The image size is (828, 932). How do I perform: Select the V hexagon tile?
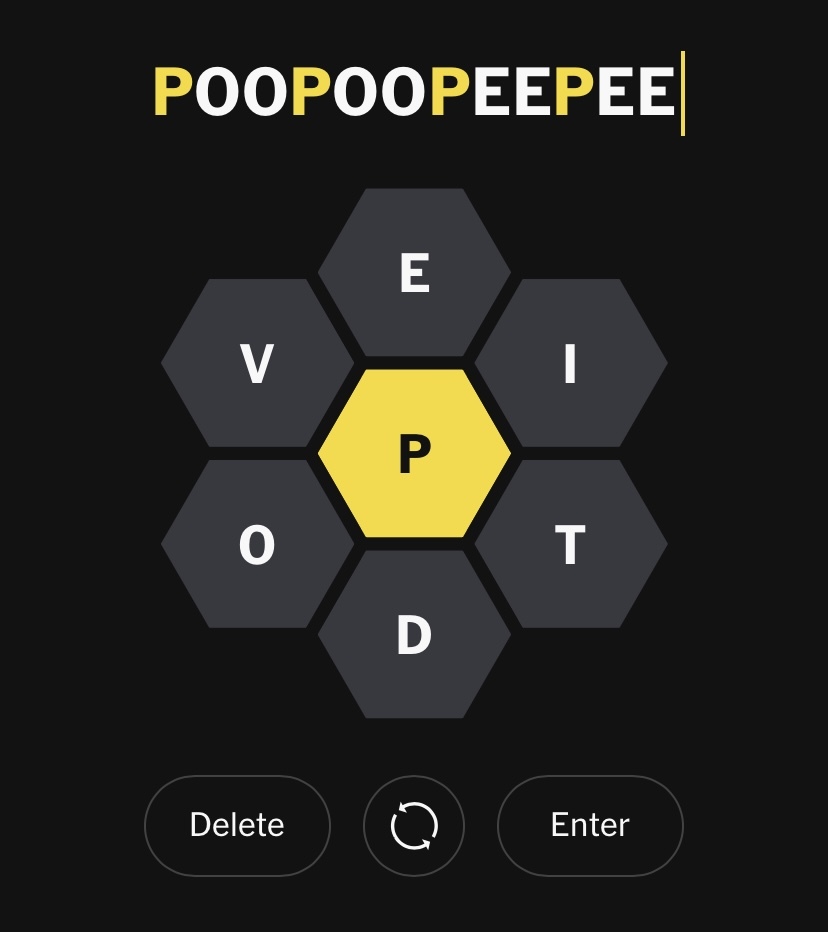257,363
